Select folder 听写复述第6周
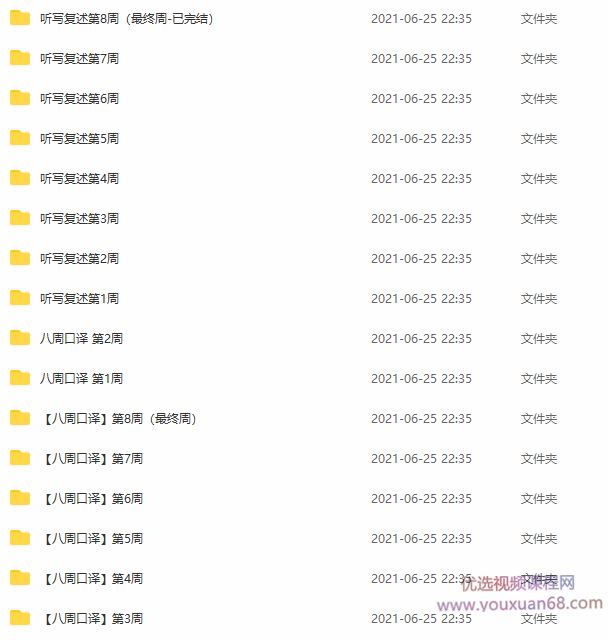The height and width of the screenshot is (640, 609). (x=80, y=99)
